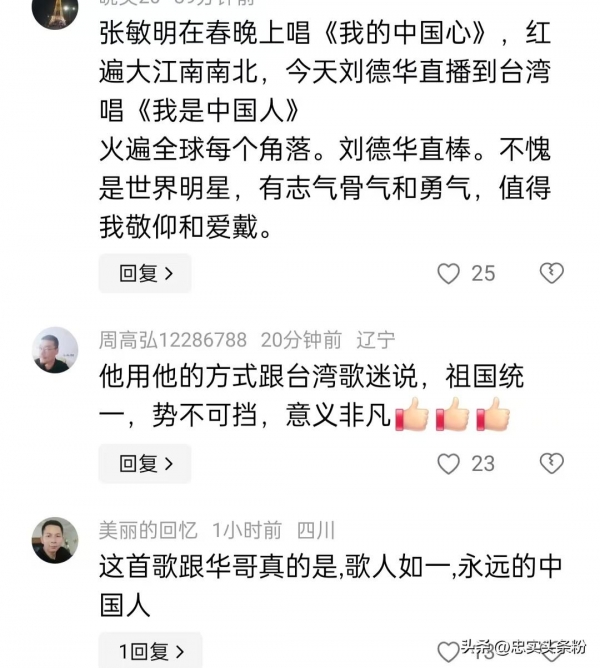Open the username 美丽的回忆
The width and height of the screenshot is (600, 668).
[x=148, y=530]
